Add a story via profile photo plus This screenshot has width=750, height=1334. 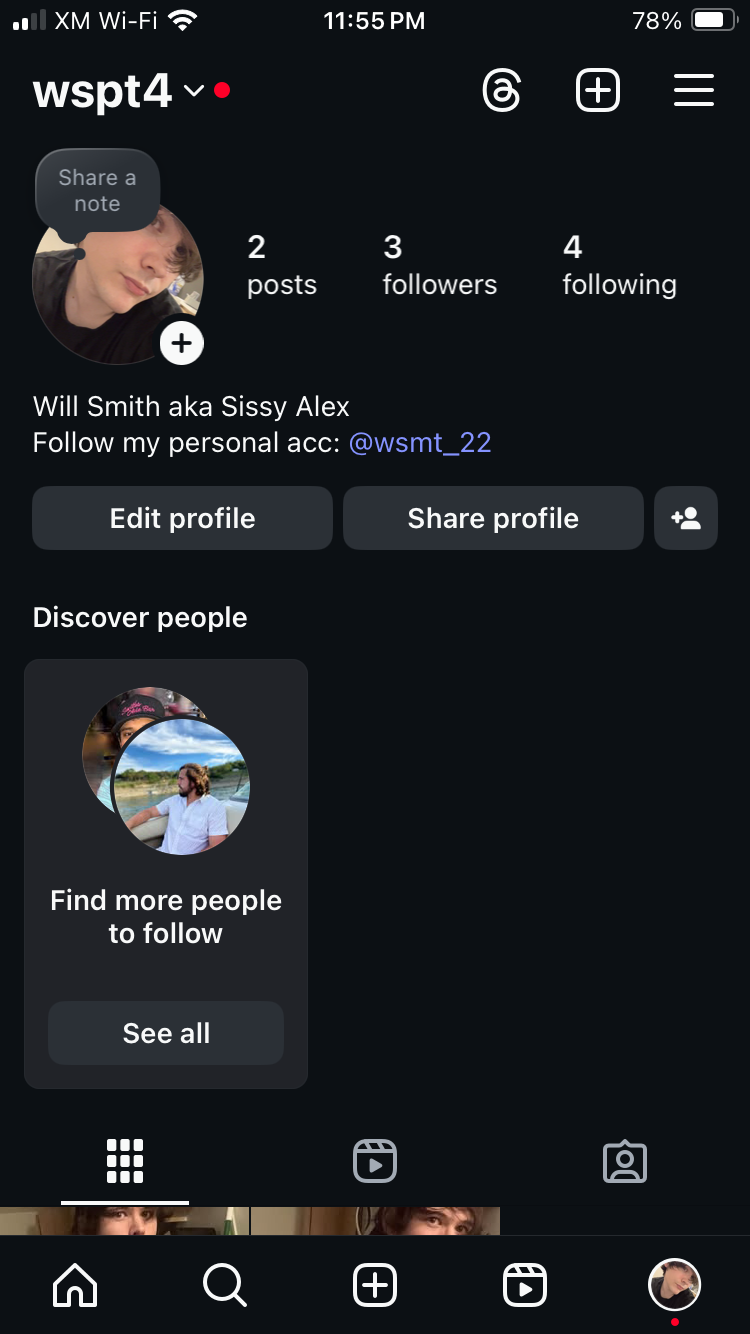tap(182, 344)
